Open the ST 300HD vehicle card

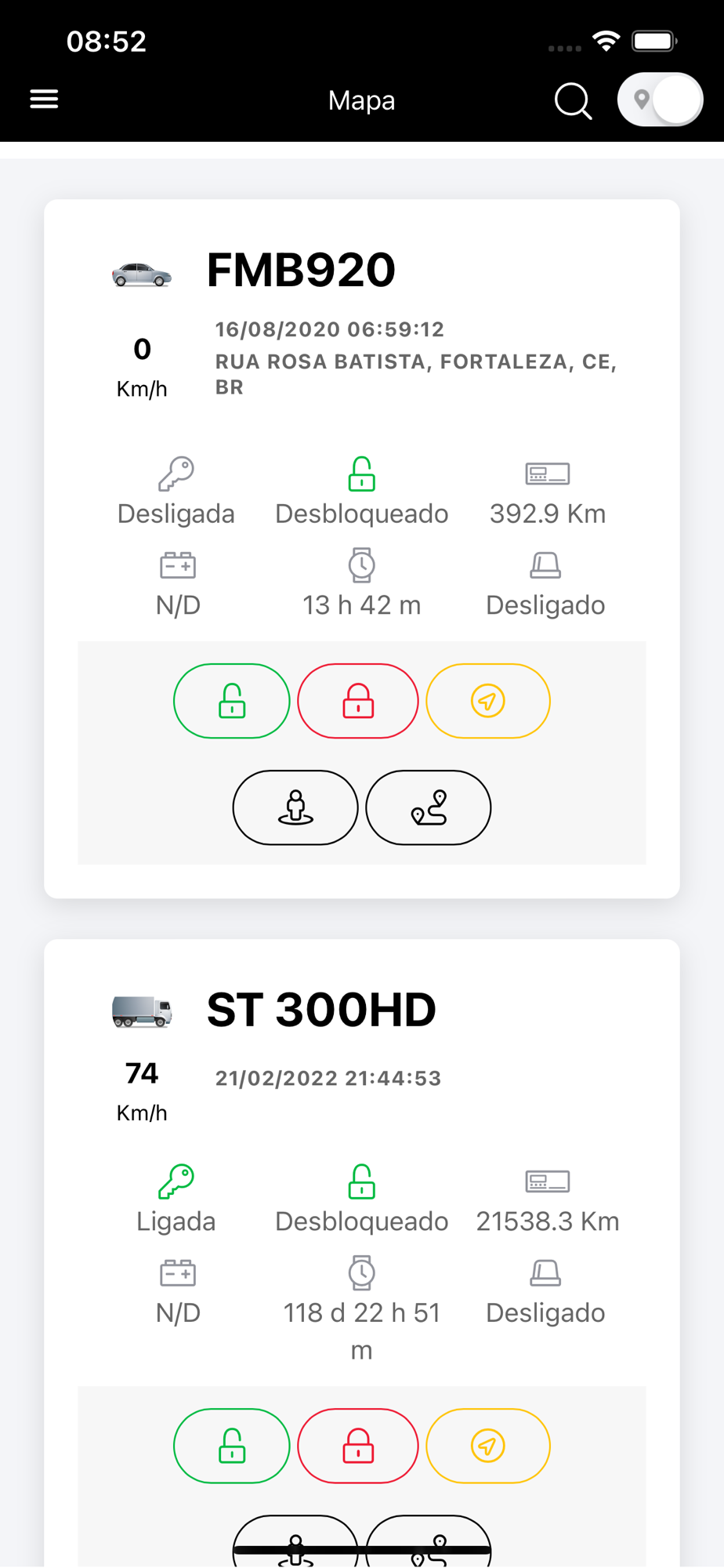(x=362, y=1253)
